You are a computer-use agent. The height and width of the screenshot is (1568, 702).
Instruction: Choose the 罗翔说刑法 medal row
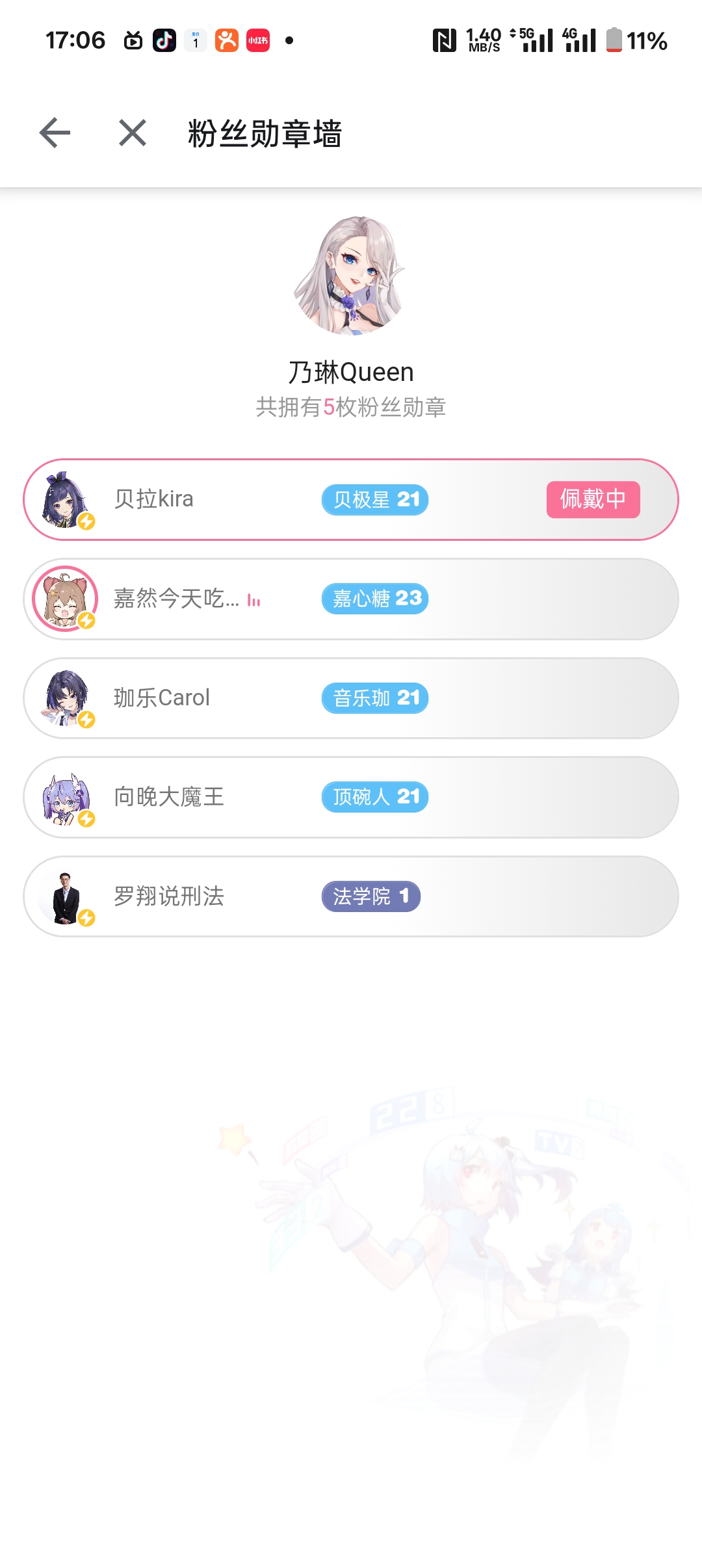tap(351, 896)
